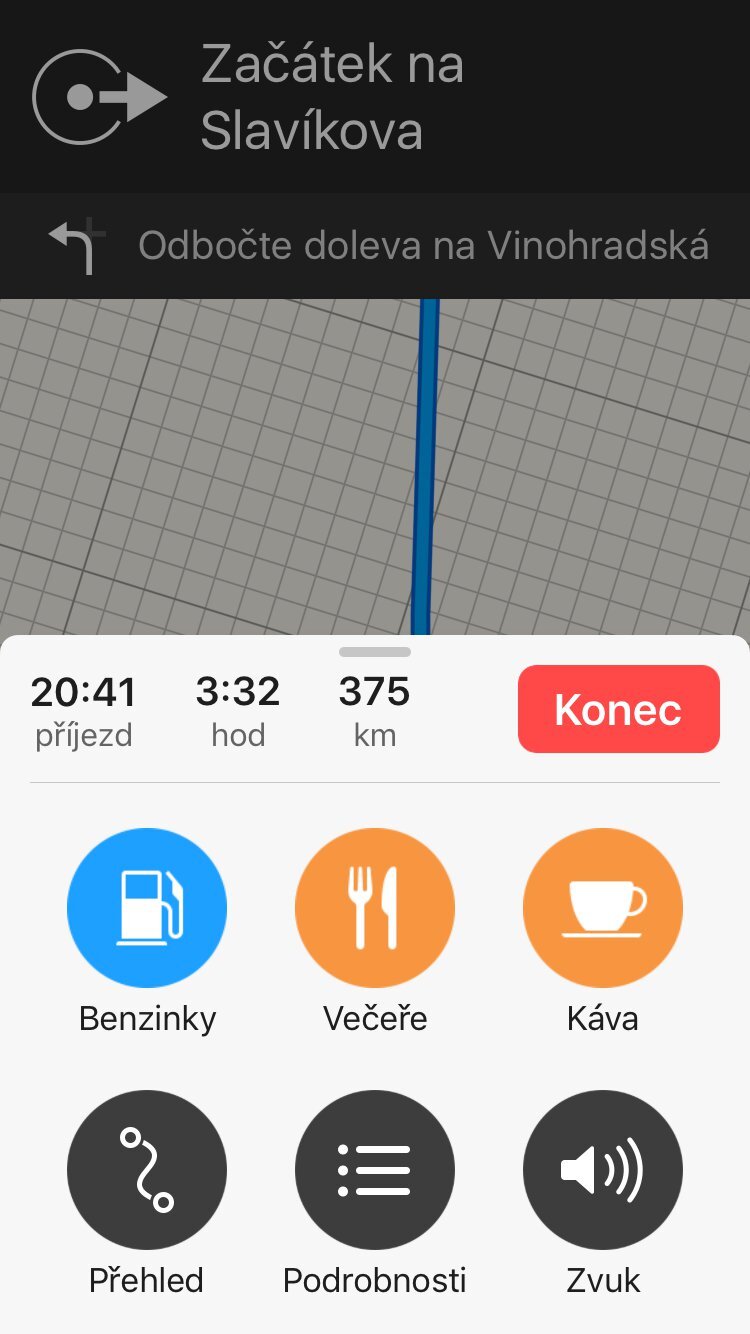Open fuel stops via Benzinky label
750x1334 pixels.
pos(147,1018)
